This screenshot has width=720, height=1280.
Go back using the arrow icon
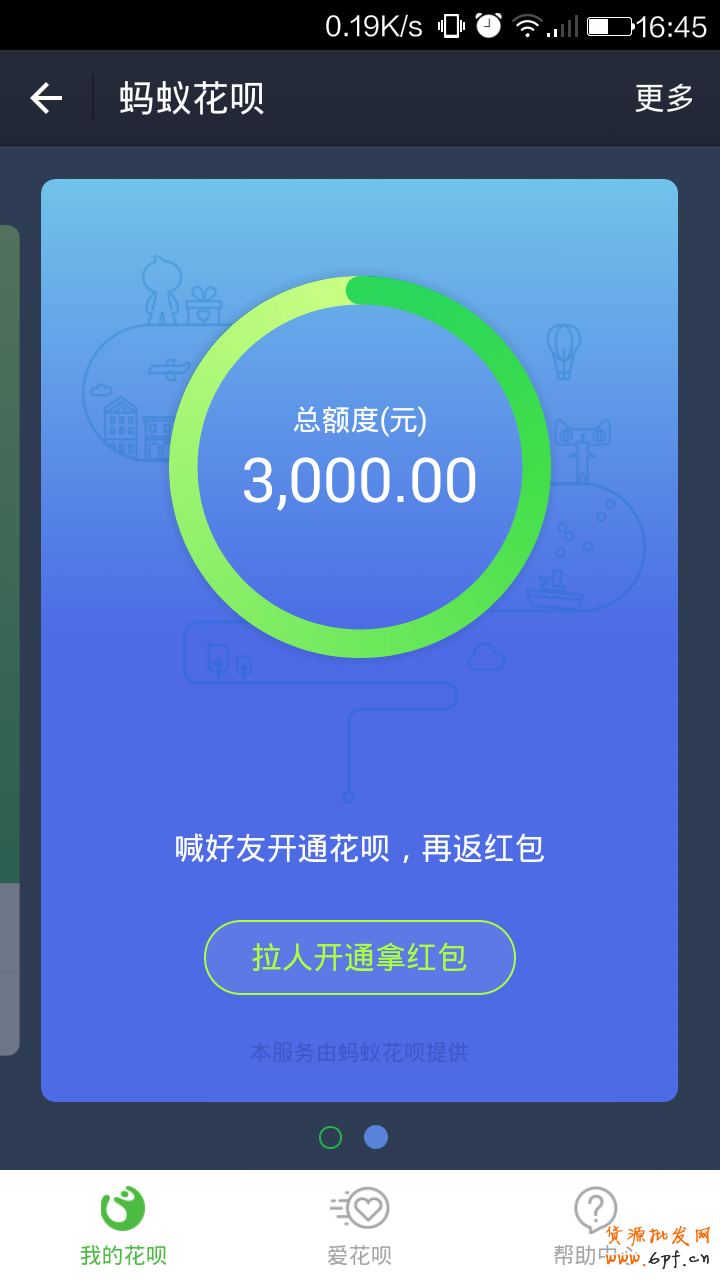click(46, 98)
